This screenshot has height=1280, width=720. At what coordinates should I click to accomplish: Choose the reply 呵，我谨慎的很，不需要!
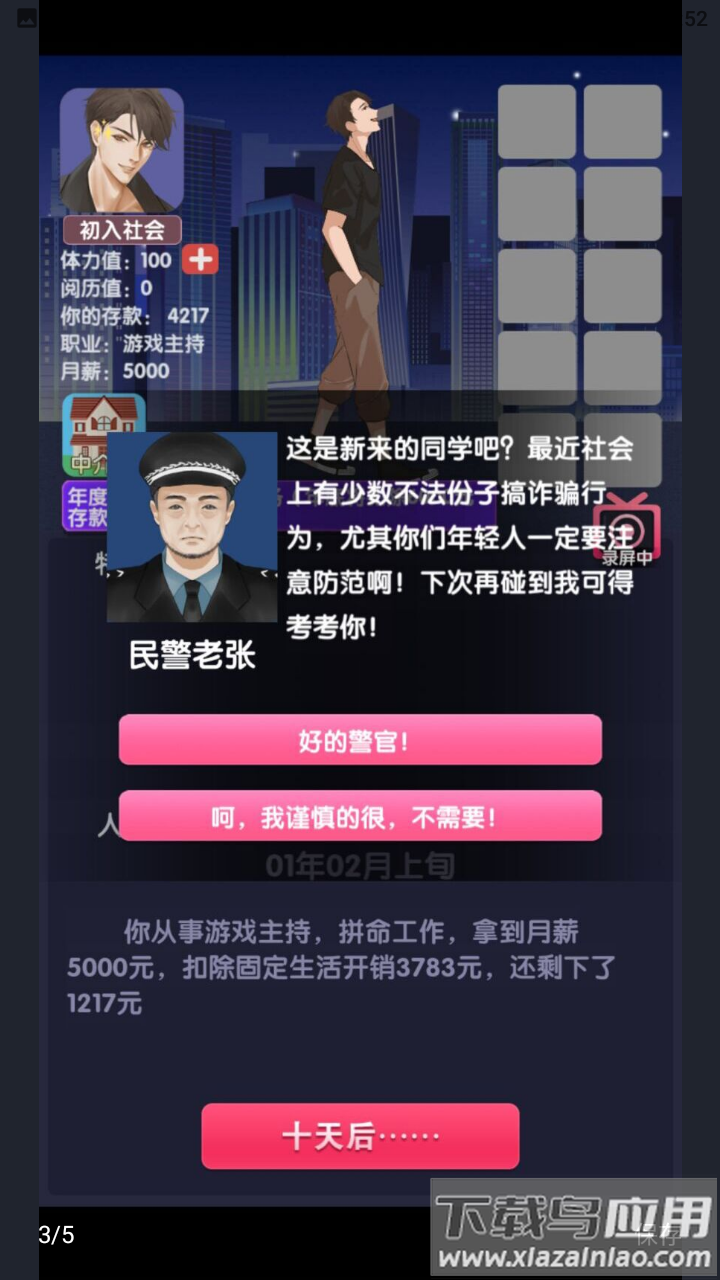tap(360, 816)
